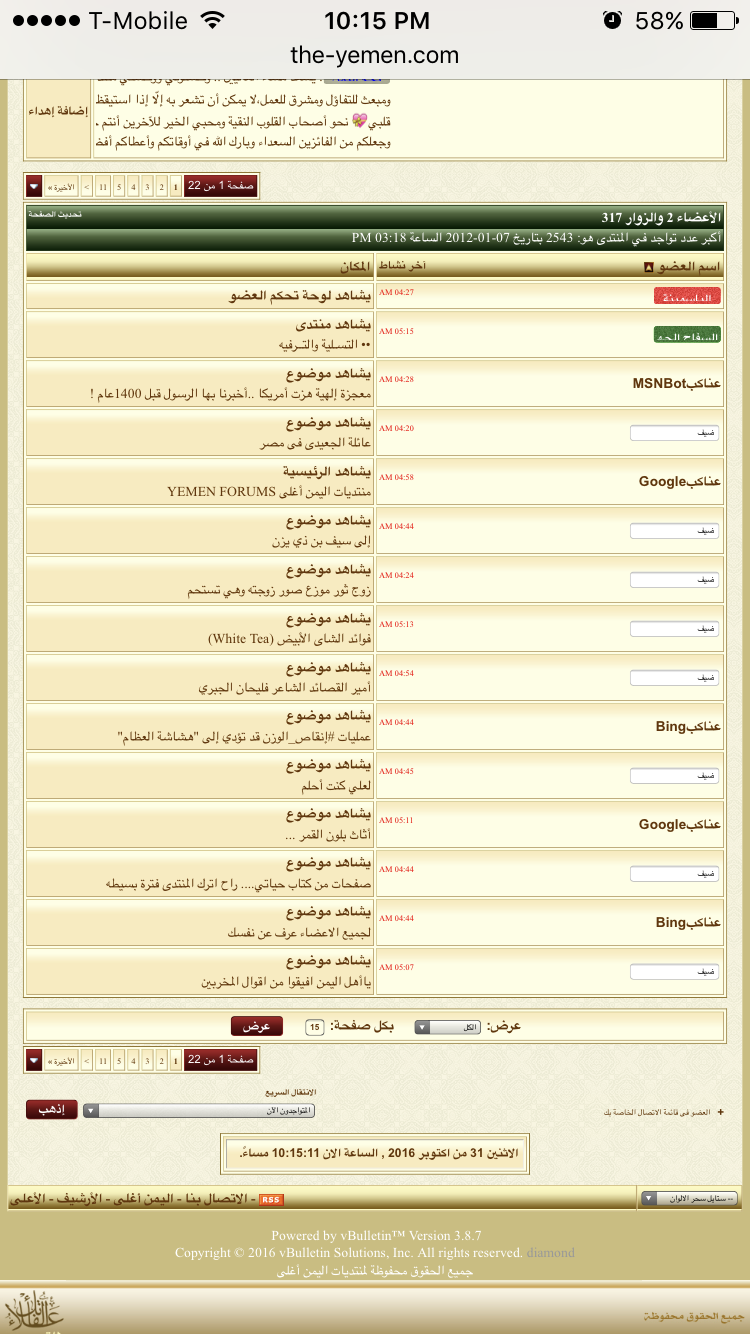This screenshot has width=750, height=1334.
Task: Edit the per-page count field showing 15
Action: 314,1027
